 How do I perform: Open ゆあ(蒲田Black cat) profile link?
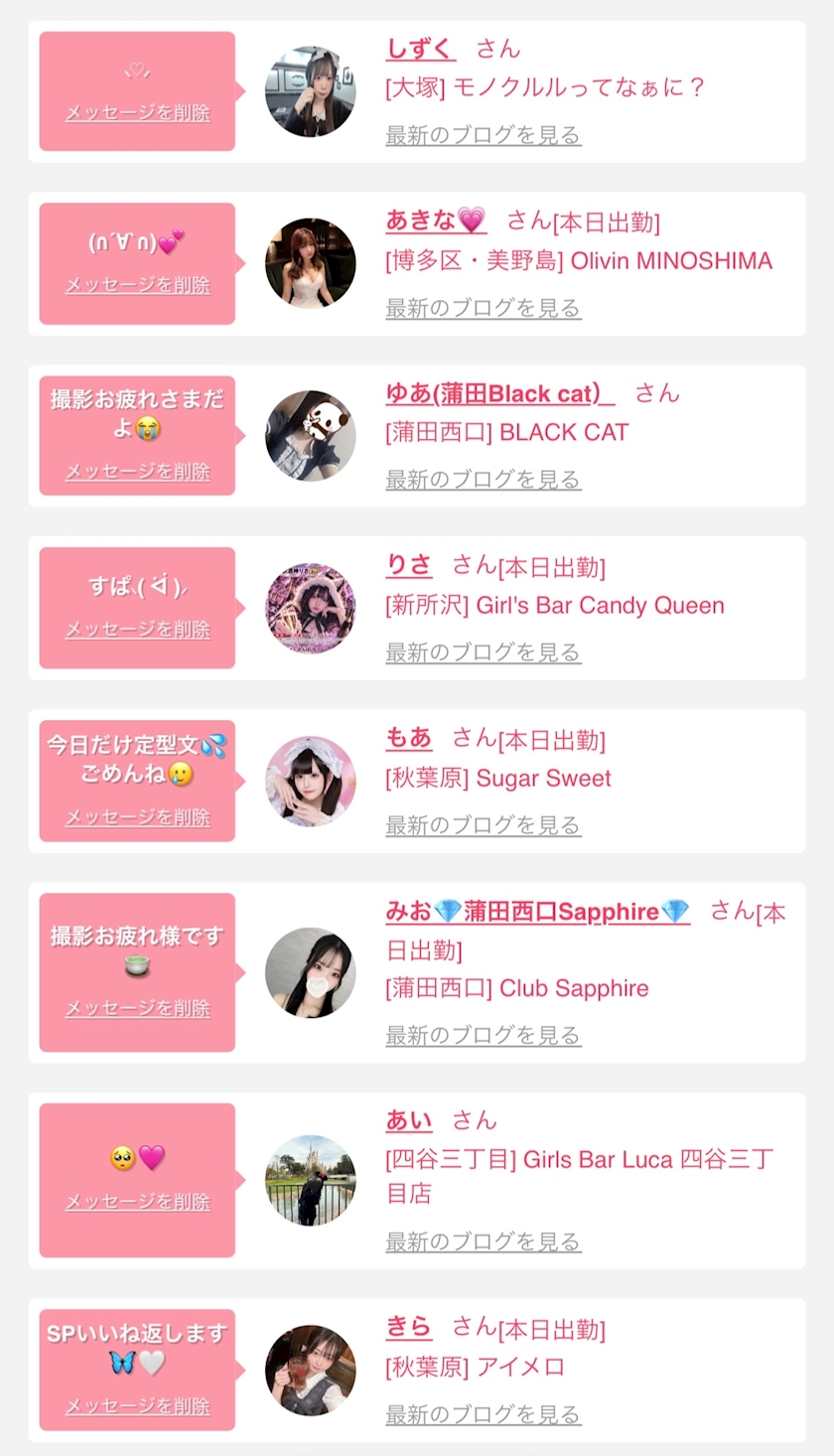(500, 393)
